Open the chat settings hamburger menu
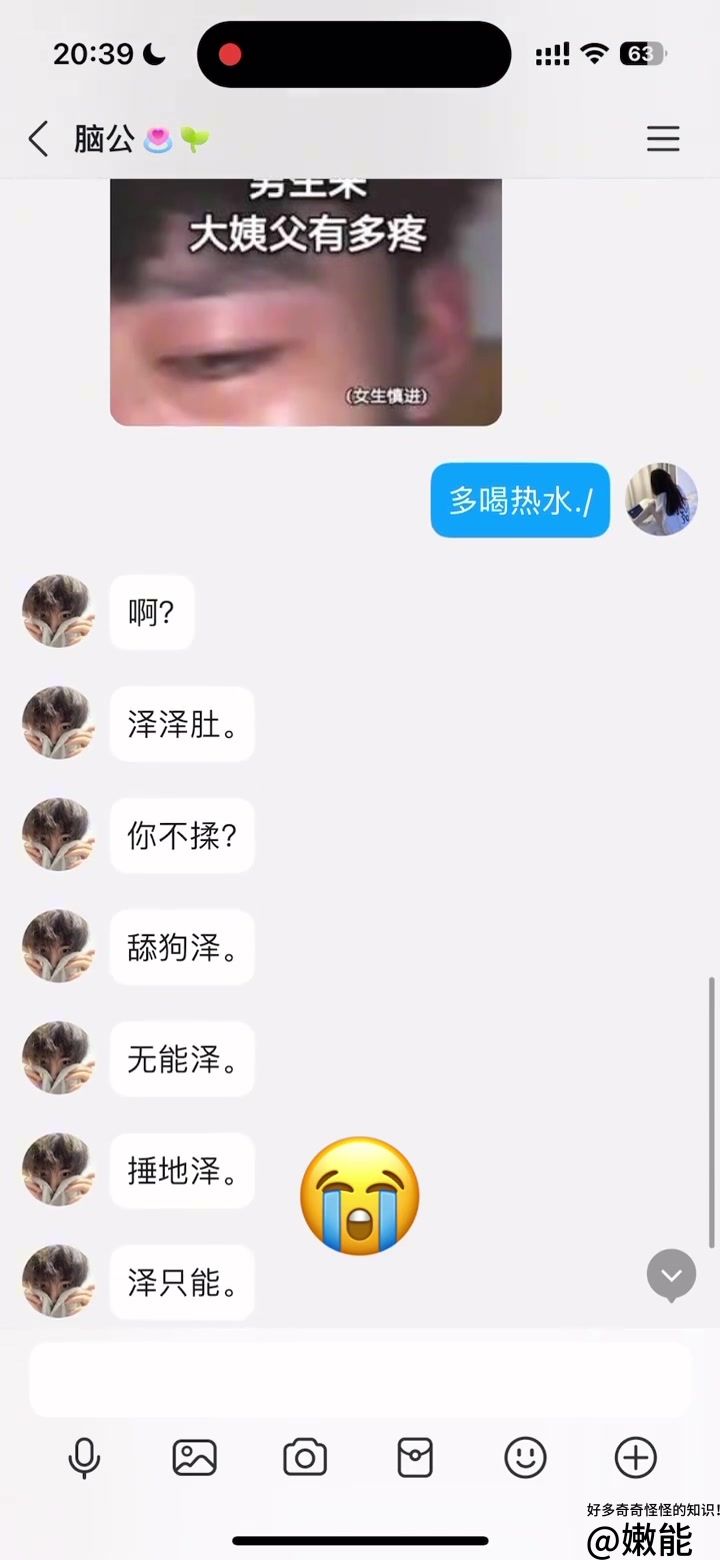Image resolution: width=720 pixels, height=1560 pixels. click(662, 139)
